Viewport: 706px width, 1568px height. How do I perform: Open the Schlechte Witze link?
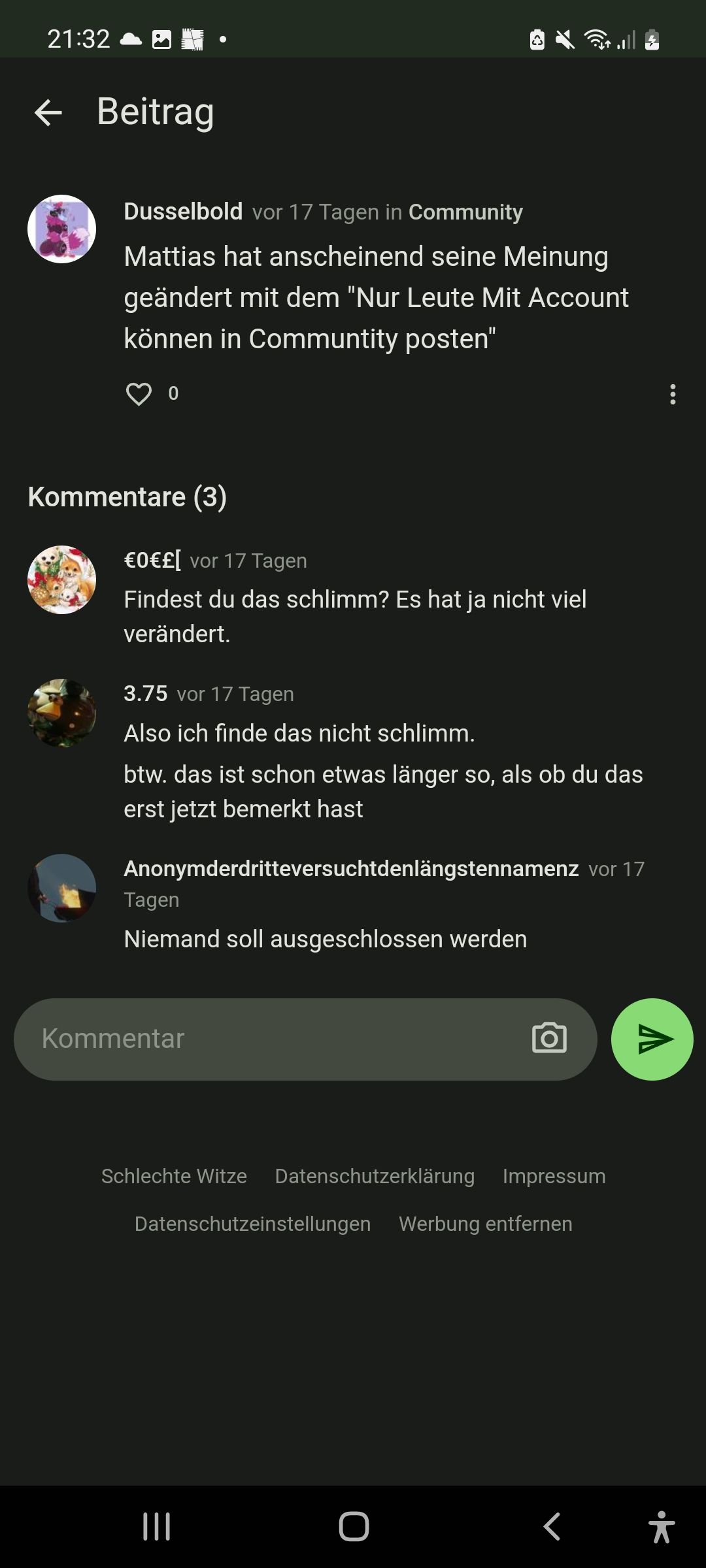tap(174, 1176)
